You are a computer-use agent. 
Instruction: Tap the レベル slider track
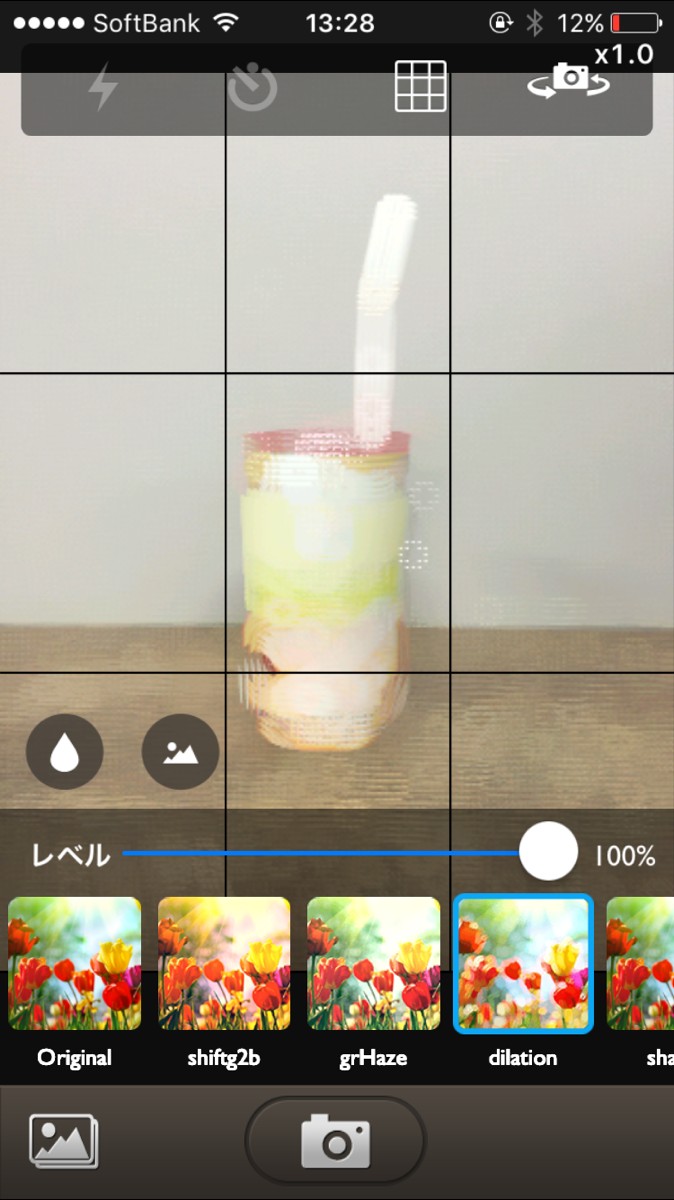tap(320, 854)
